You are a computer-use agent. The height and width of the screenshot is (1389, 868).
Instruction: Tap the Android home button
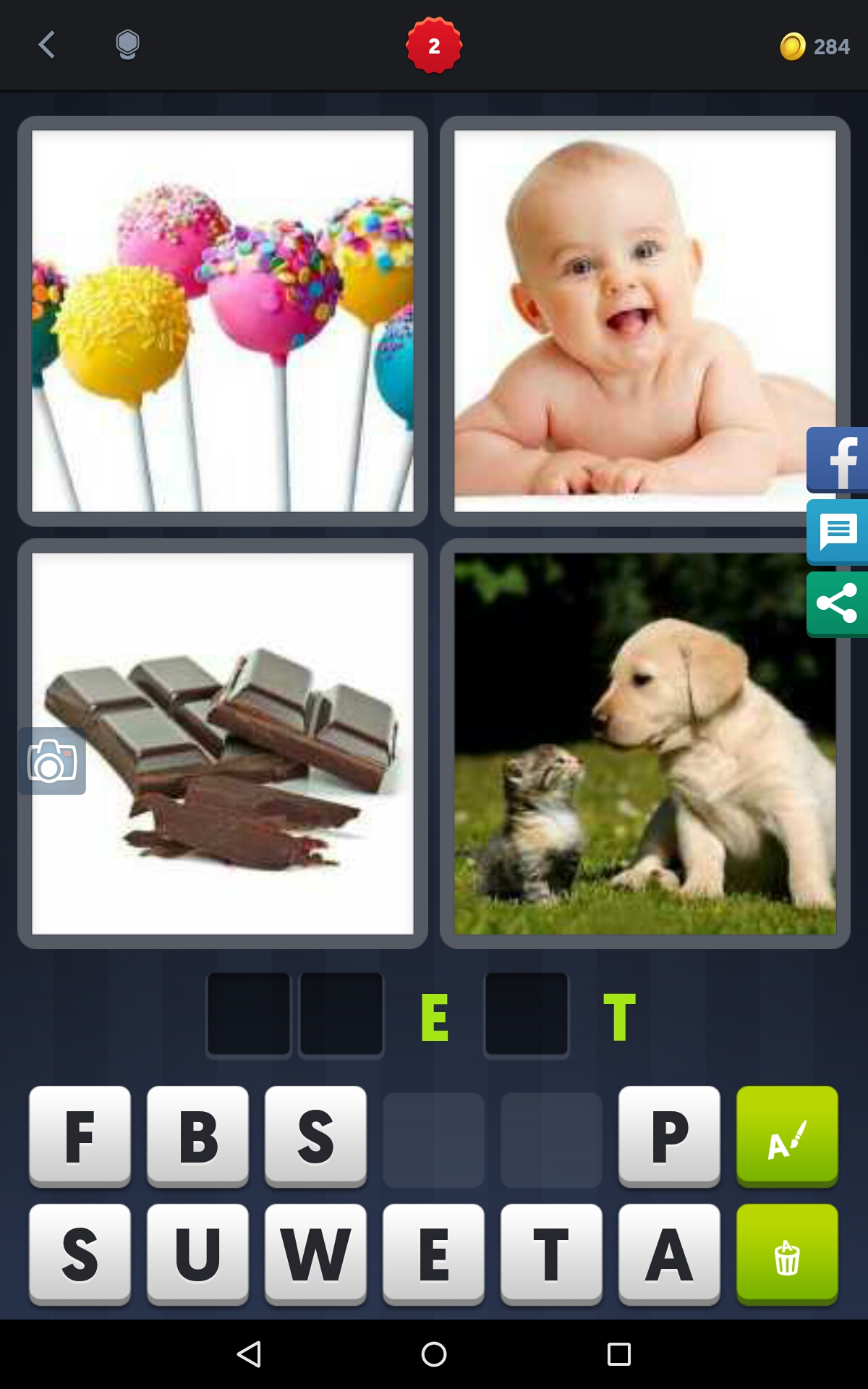tap(434, 1354)
